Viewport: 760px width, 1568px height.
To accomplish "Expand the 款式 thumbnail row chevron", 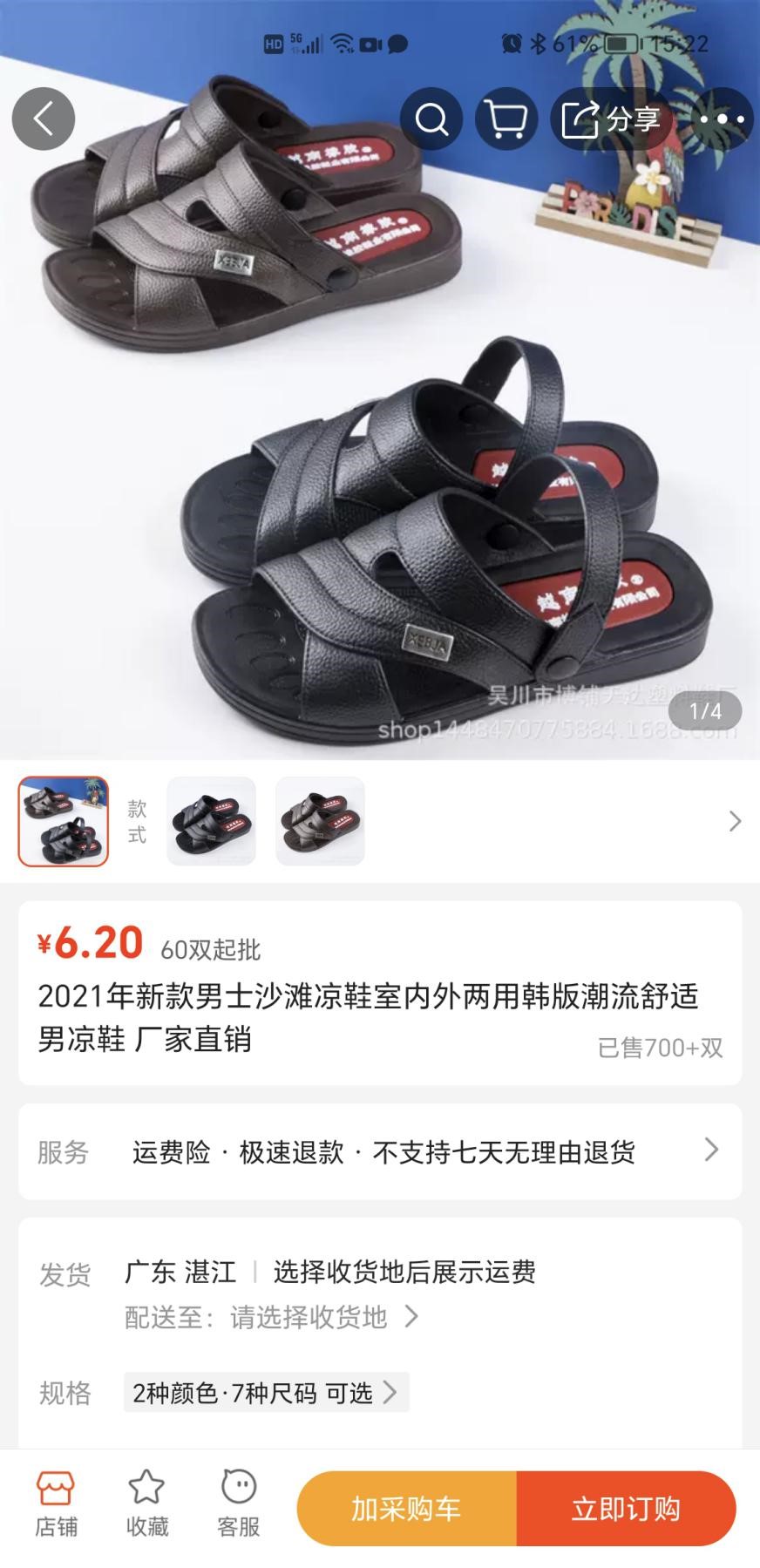I will pyautogui.click(x=736, y=822).
